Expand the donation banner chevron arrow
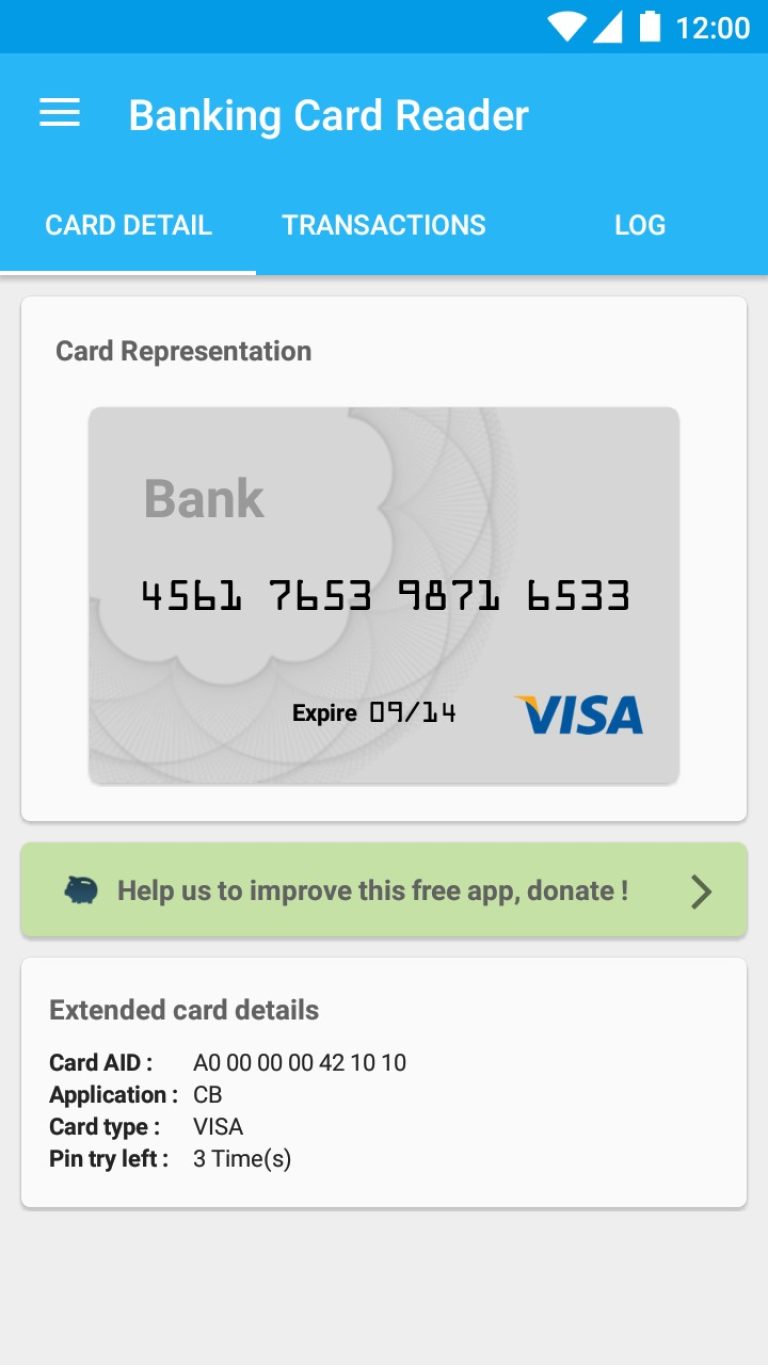 point(700,891)
